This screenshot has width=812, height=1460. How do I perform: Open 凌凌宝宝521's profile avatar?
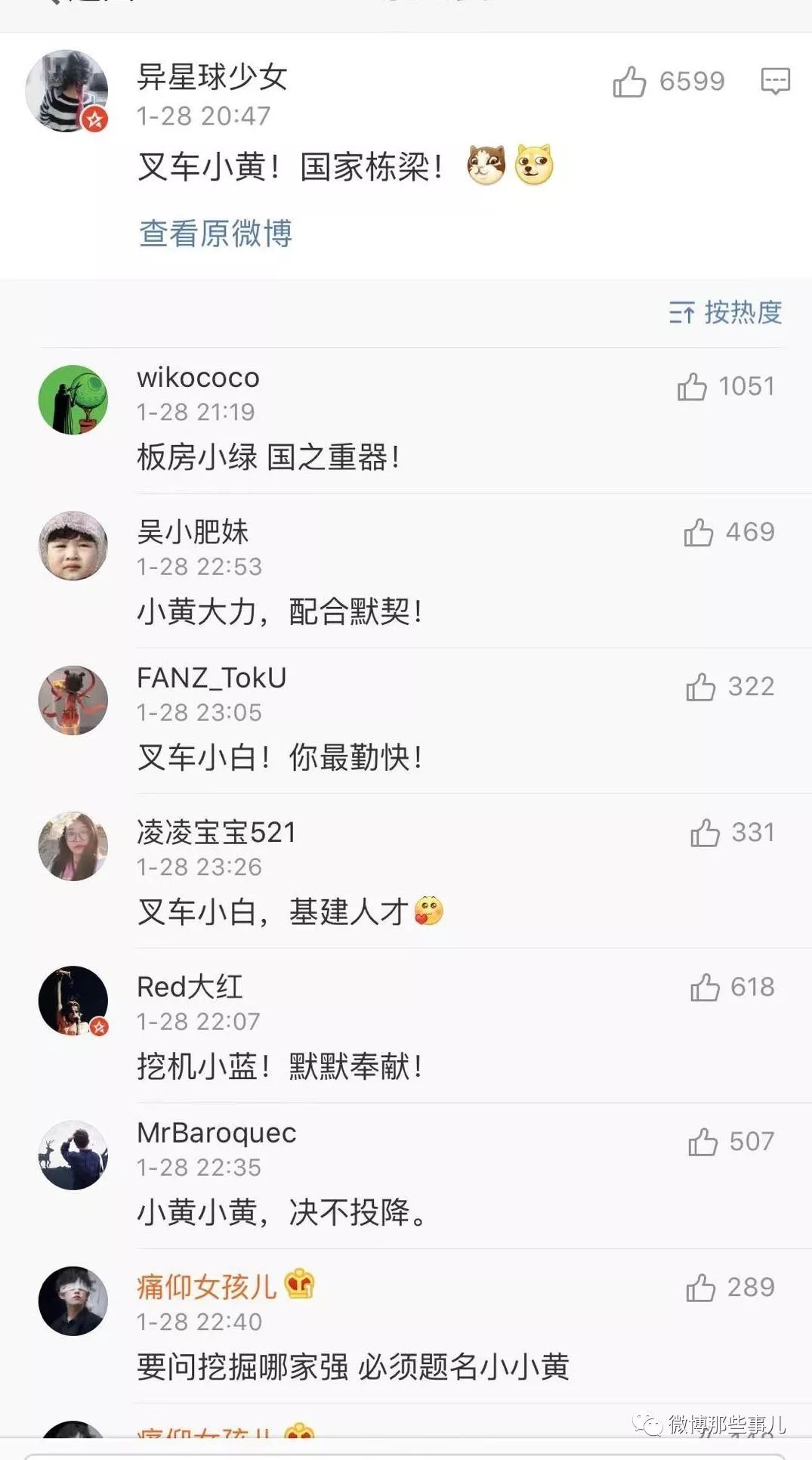[x=73, y=846]
